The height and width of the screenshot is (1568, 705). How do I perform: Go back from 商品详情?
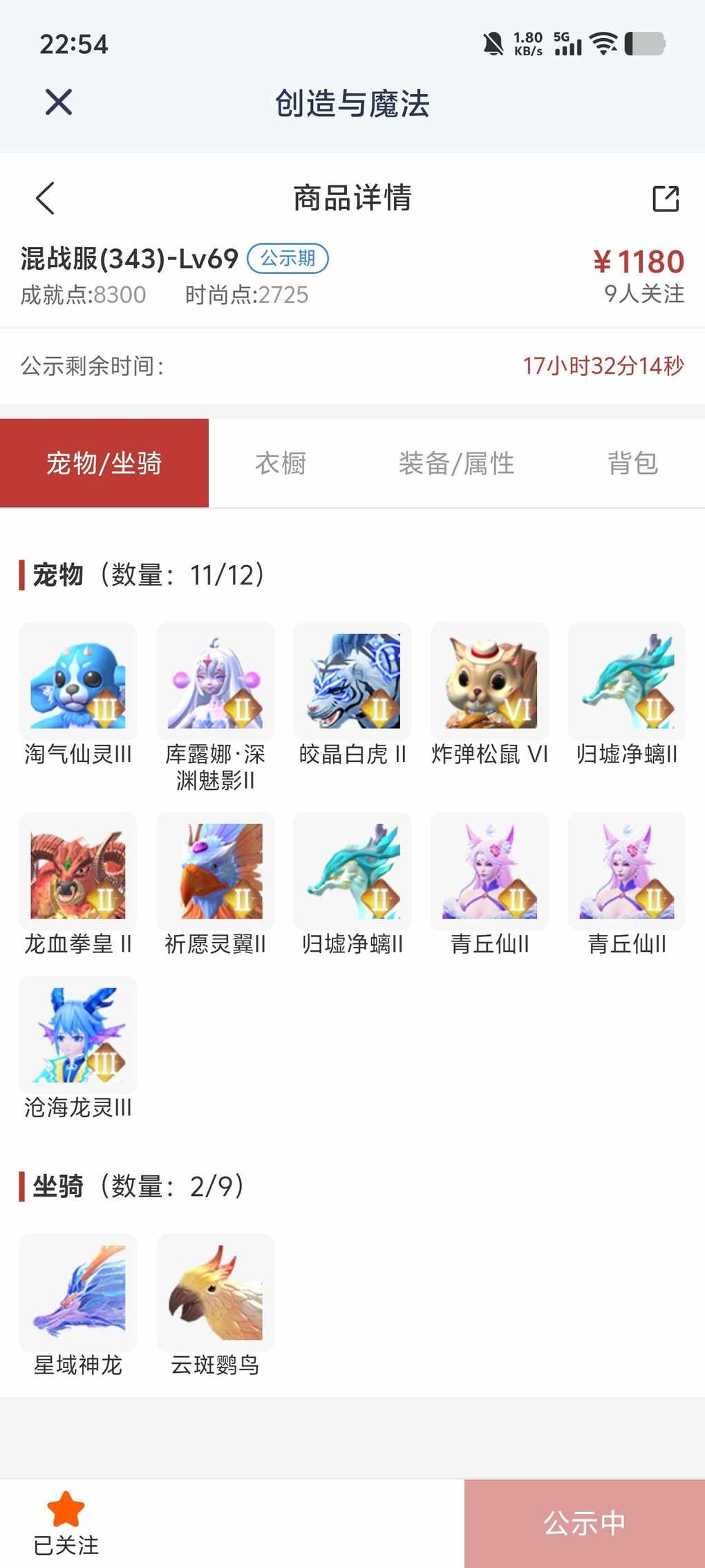(46, 199)
